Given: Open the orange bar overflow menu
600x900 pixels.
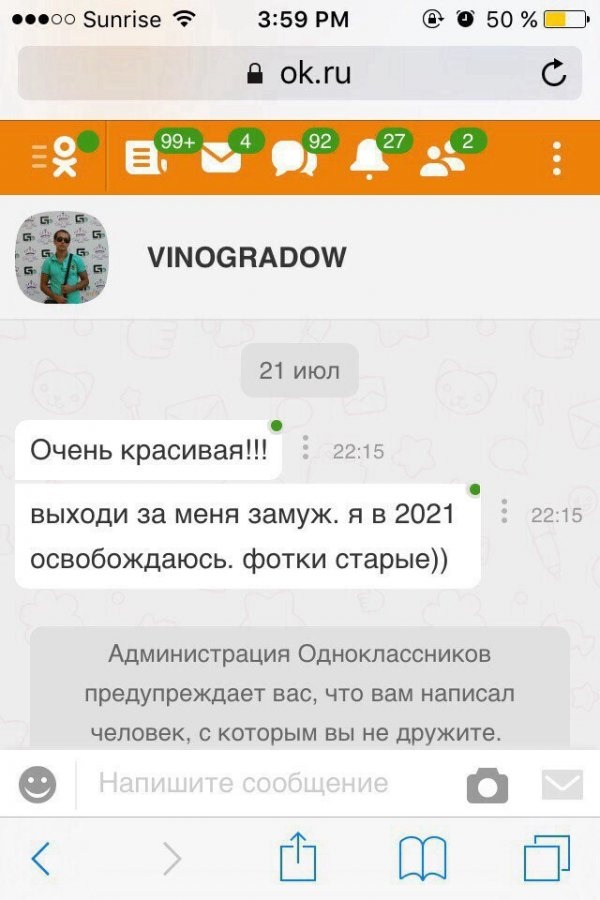Looking at the screenshot, I should point(557,158).
